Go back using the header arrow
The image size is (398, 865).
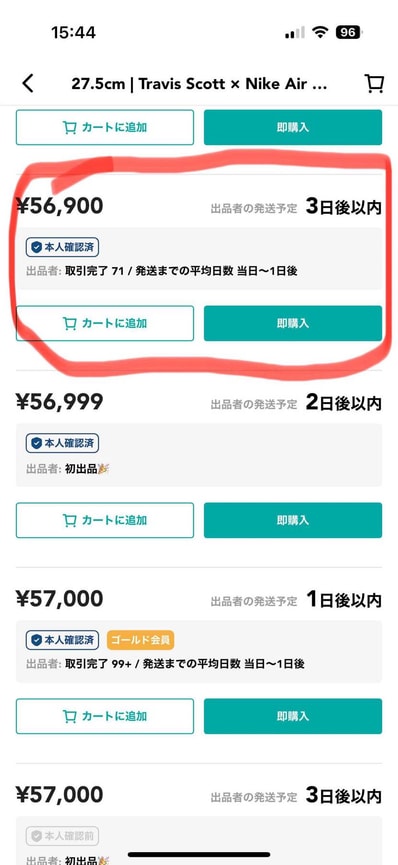point(28,83)
